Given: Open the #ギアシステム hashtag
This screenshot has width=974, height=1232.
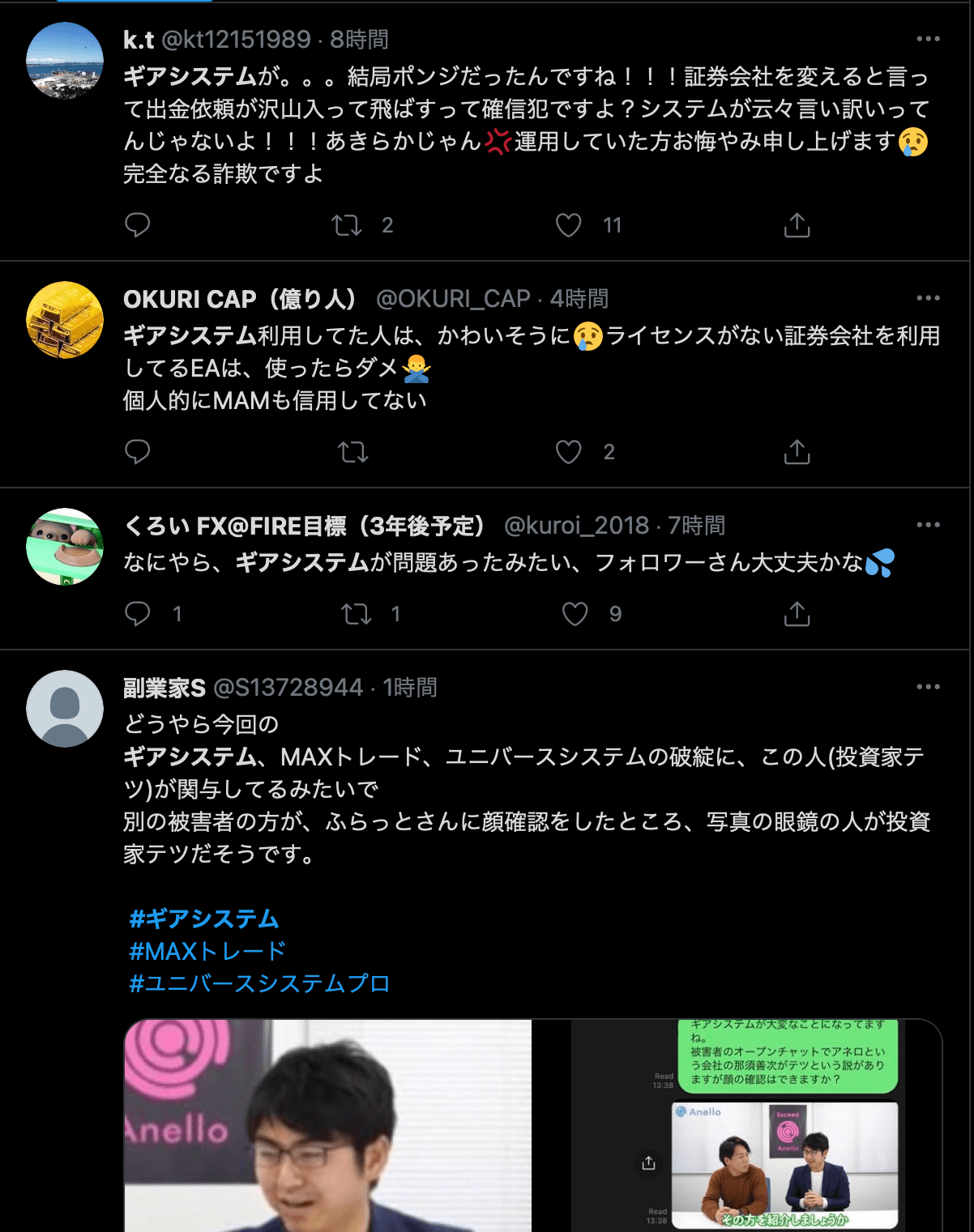Looking at the screenshot, I should pyautogui.click(x=204, y=919).
